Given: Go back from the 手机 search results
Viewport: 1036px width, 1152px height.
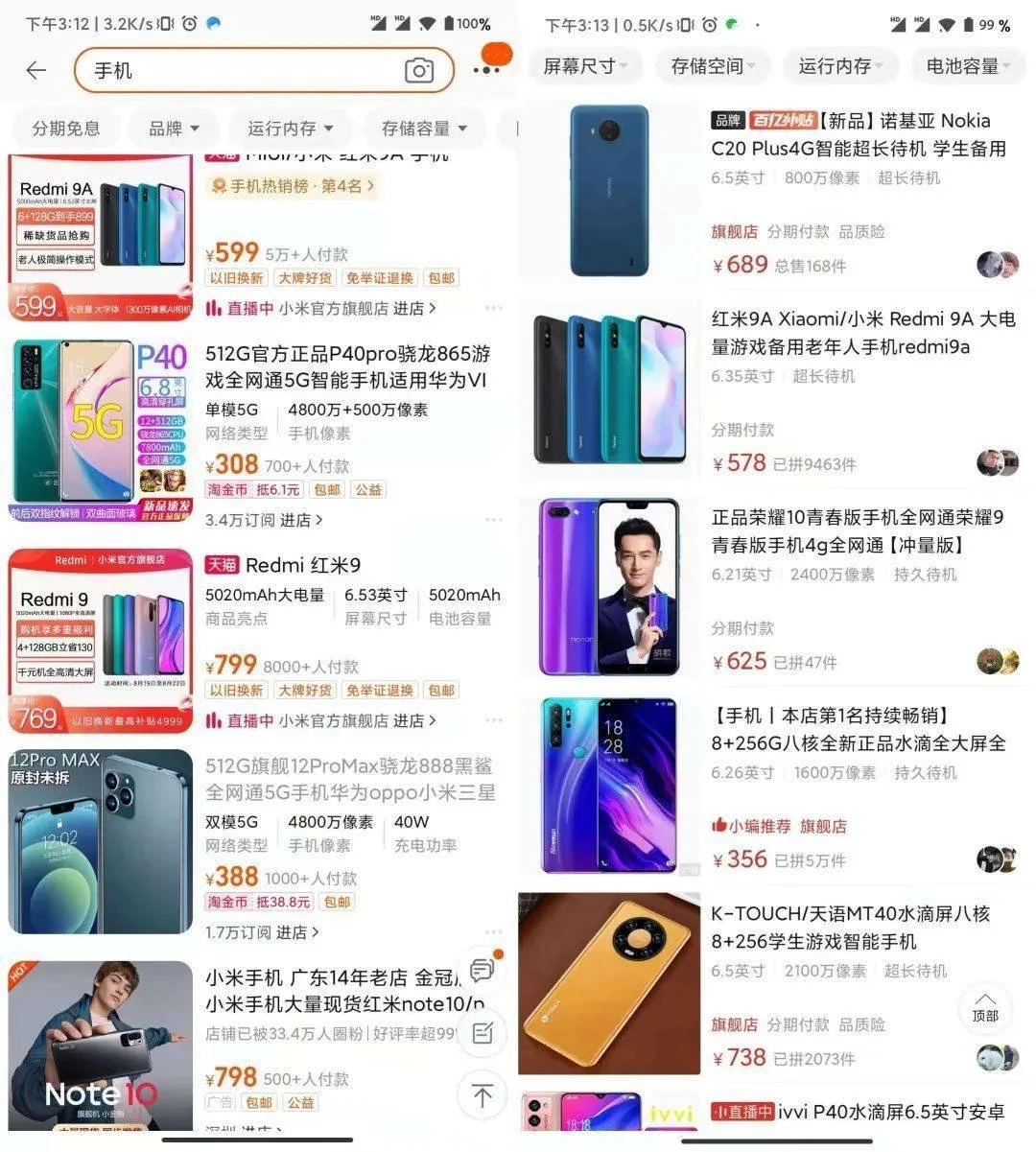Looking at the screenshot, I should point(36,70).
